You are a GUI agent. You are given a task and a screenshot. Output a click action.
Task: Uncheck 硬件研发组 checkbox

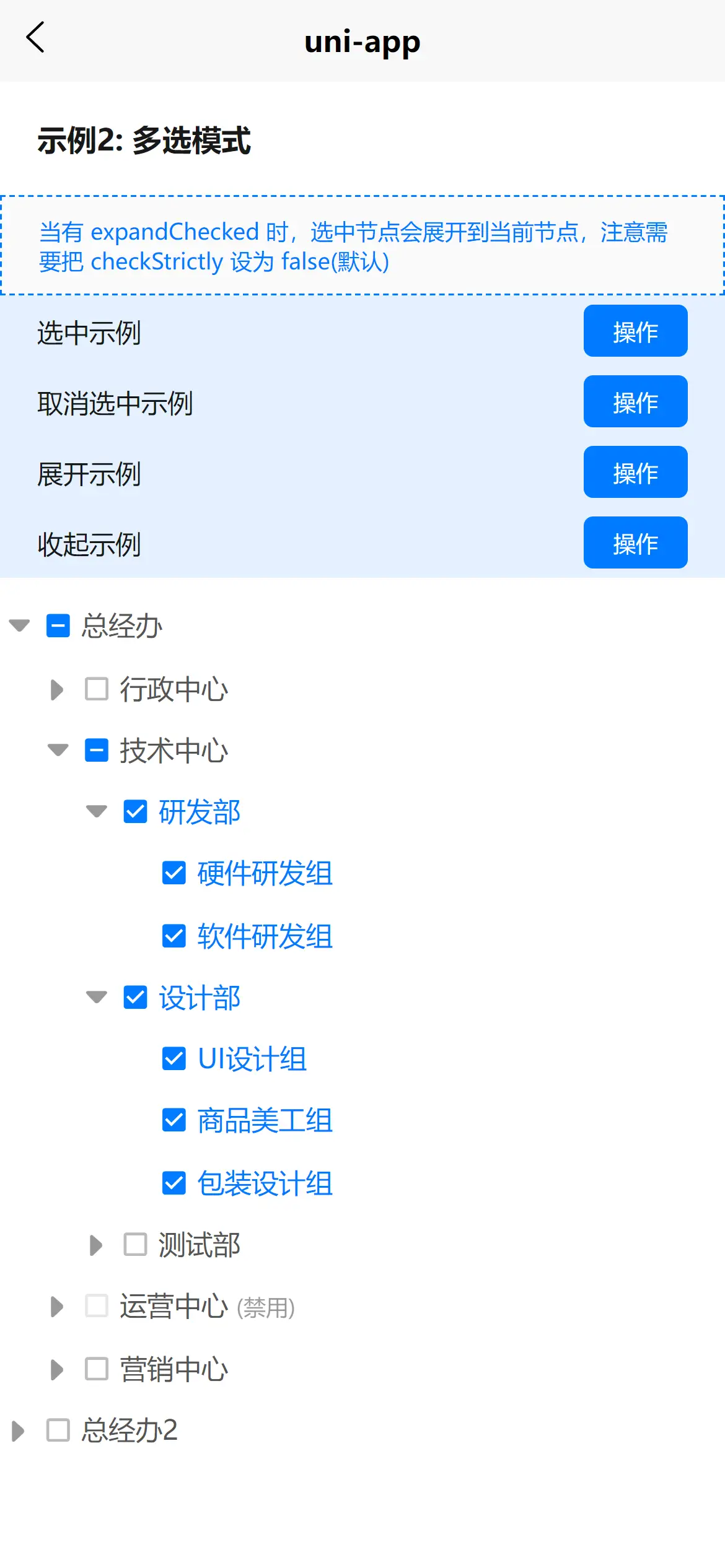pos(174,873)
